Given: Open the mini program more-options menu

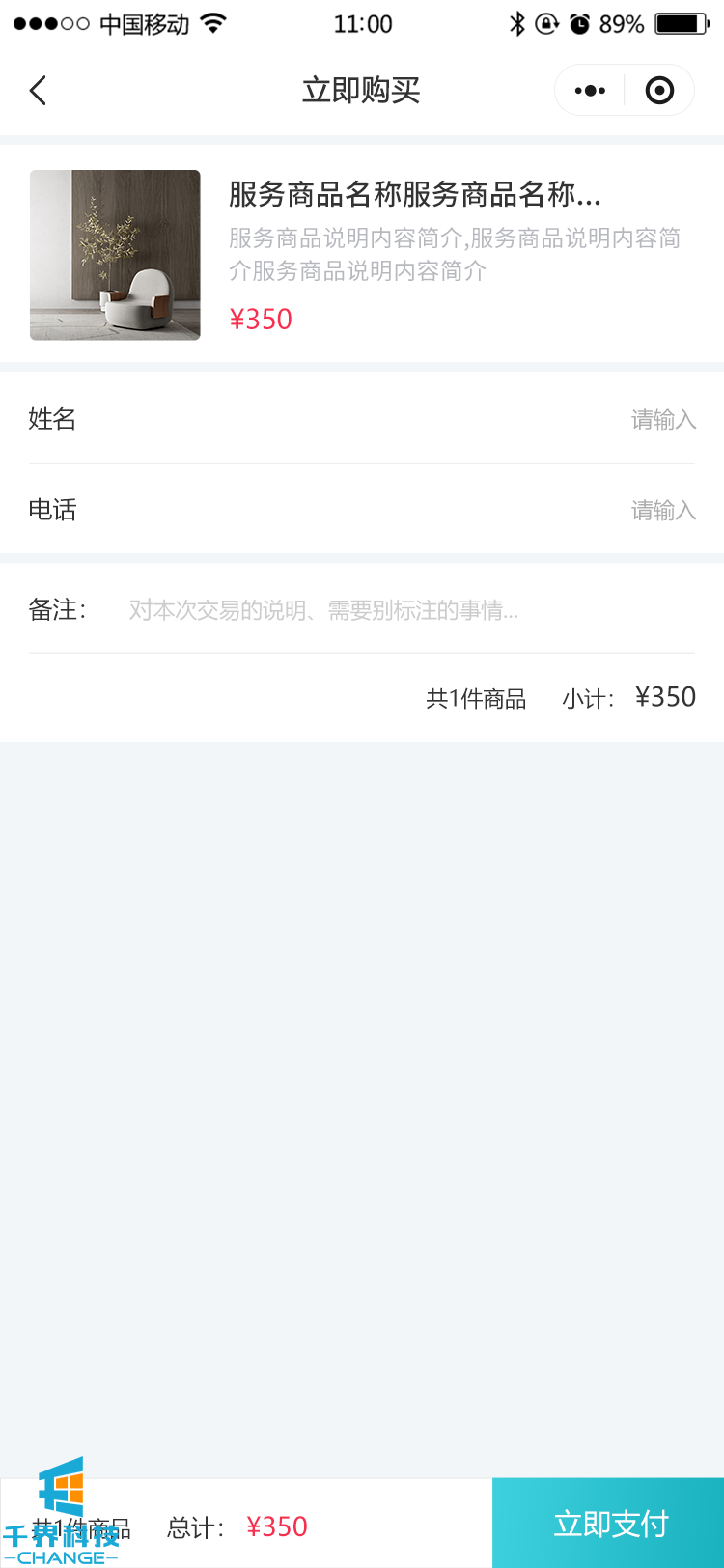Looking at the screenshot, I should (590, 91).
